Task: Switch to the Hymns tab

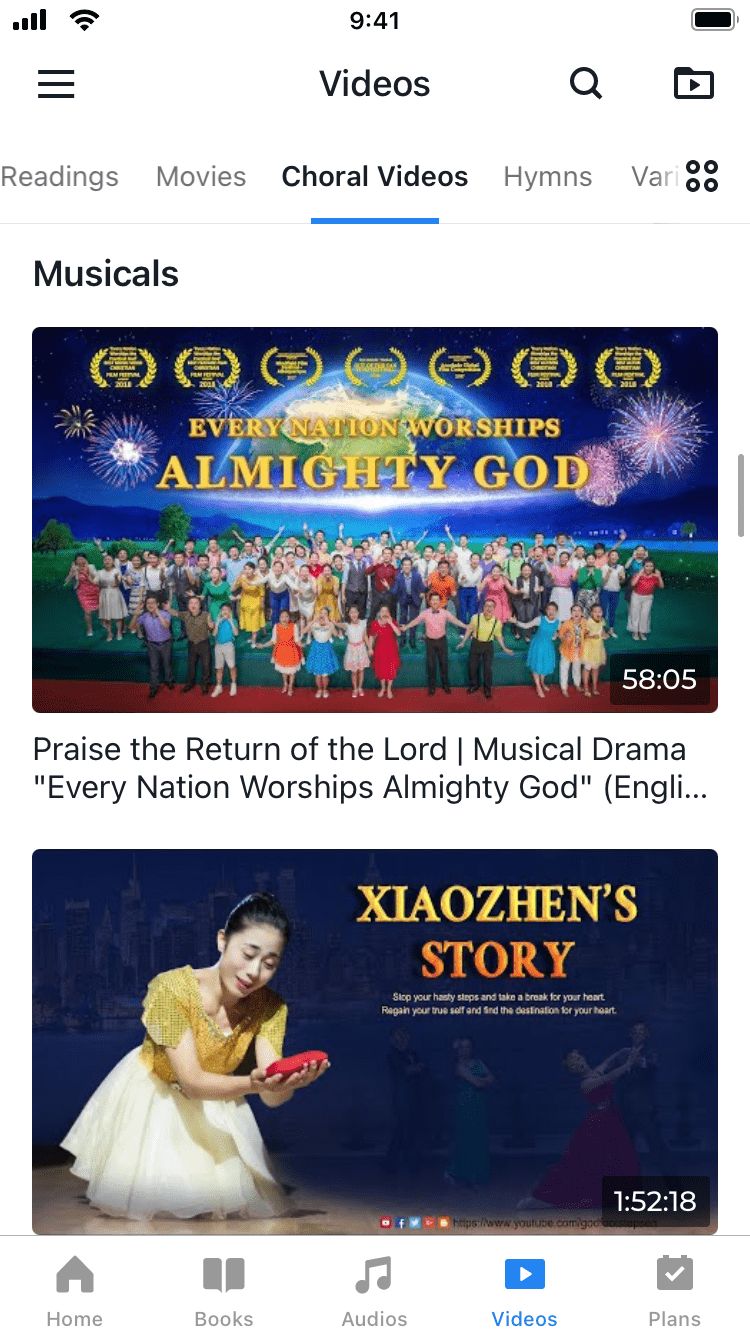Action: pos(548,177)
